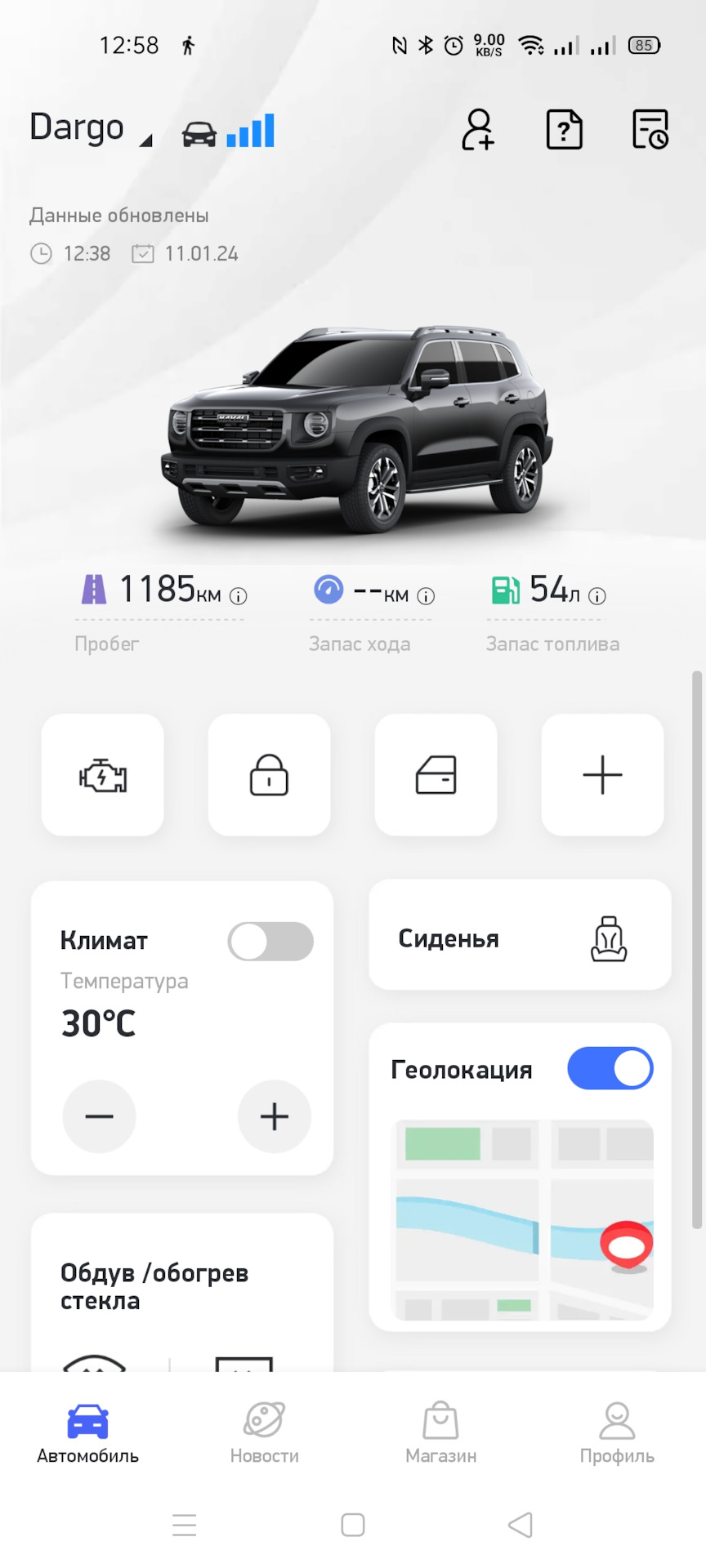Screen dimensions: 706x1568
Task: Open the car door control tile
Action: [436, 775]
